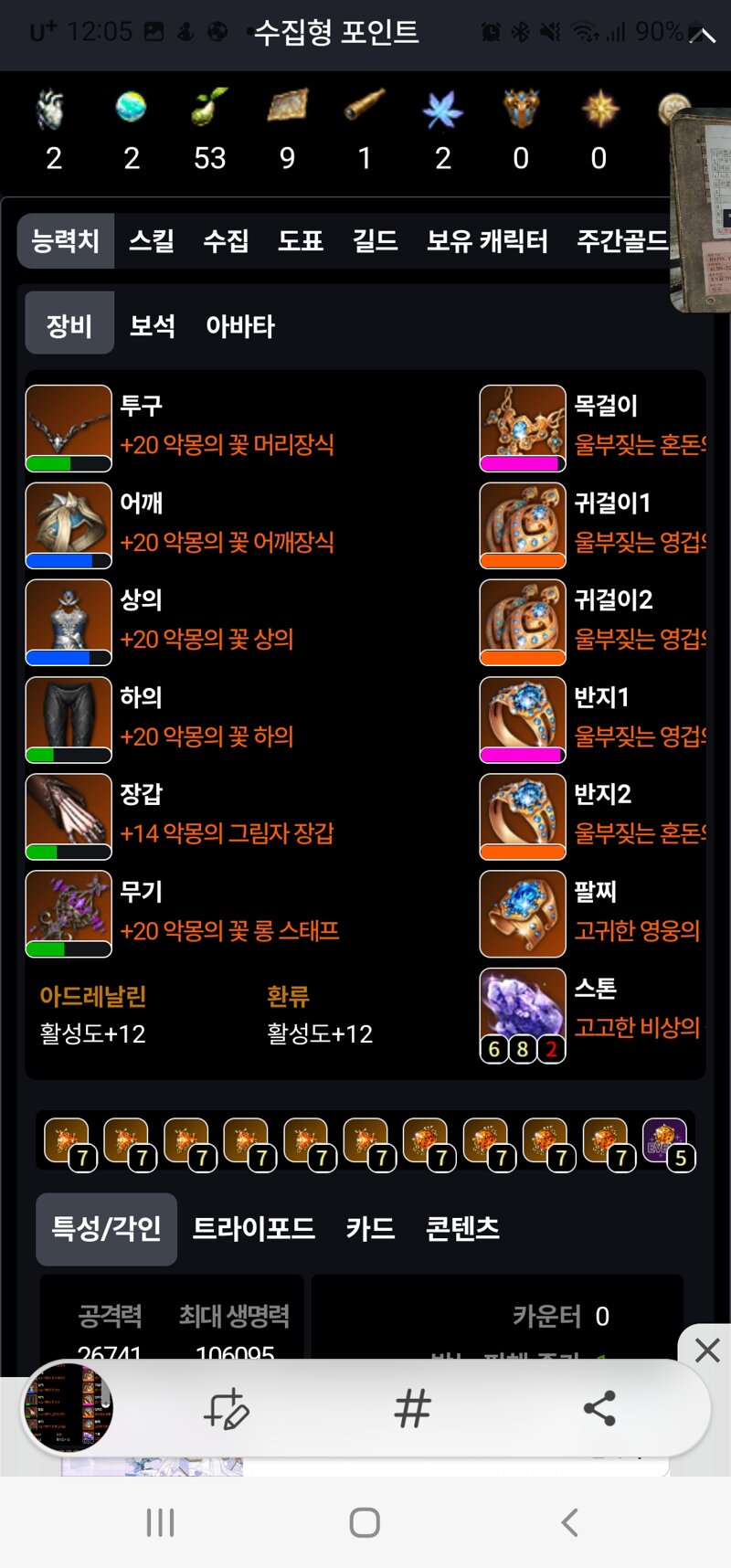This screenshot has width=731, height=1568.
Task: Switch to the 스킬 tab
Action: 152,241
